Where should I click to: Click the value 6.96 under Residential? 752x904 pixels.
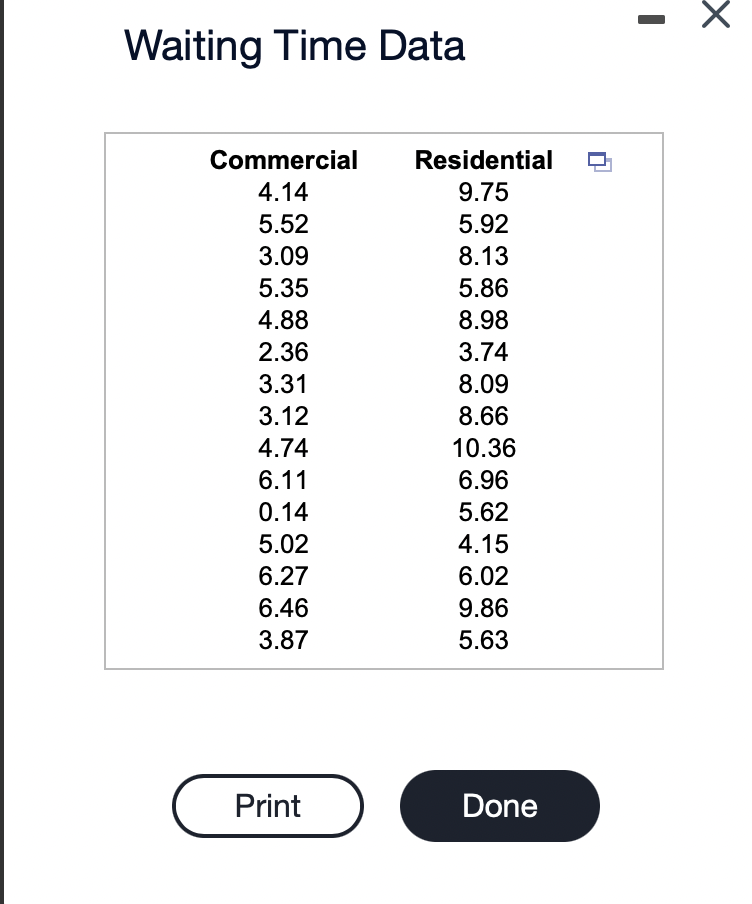[x=484, y=480]
